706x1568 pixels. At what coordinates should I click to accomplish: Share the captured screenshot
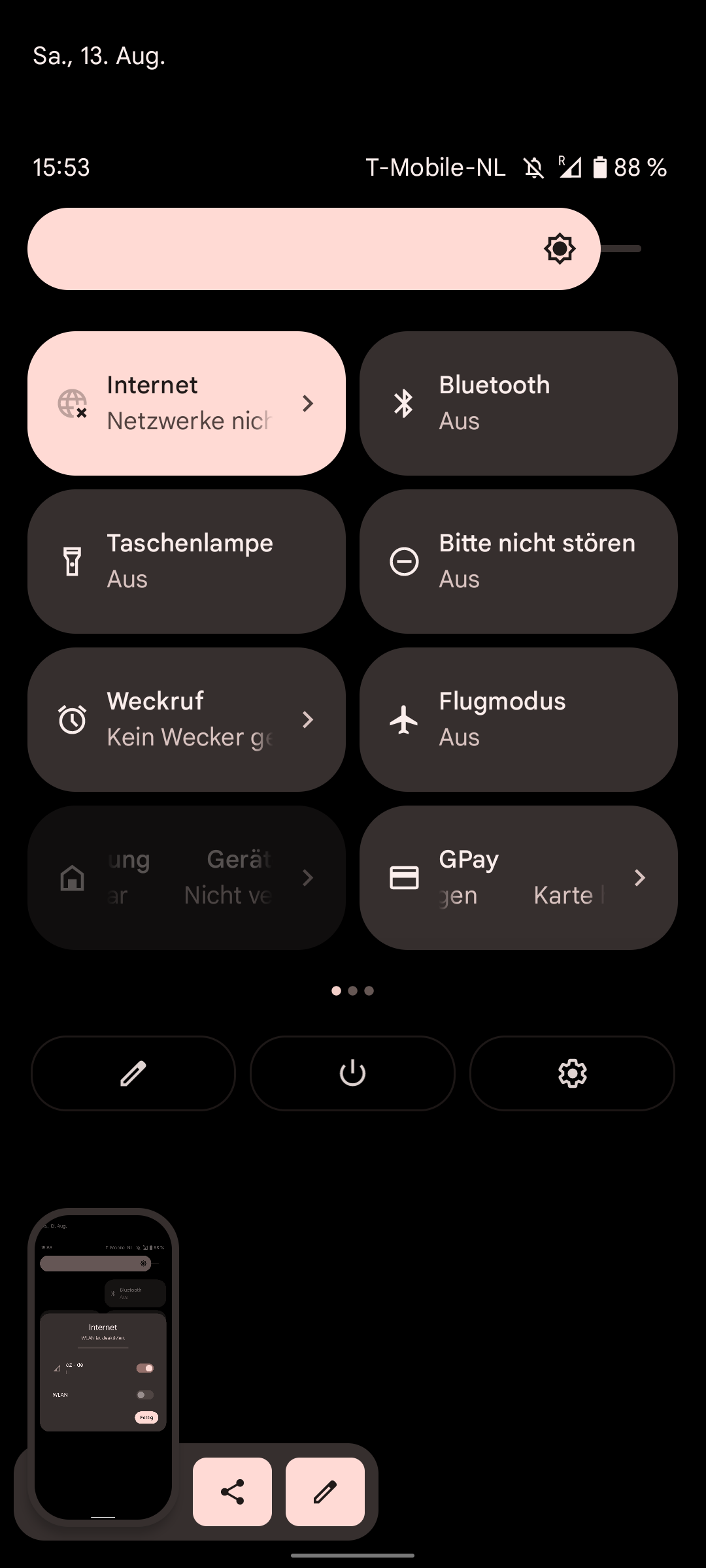pos(232,1492)
